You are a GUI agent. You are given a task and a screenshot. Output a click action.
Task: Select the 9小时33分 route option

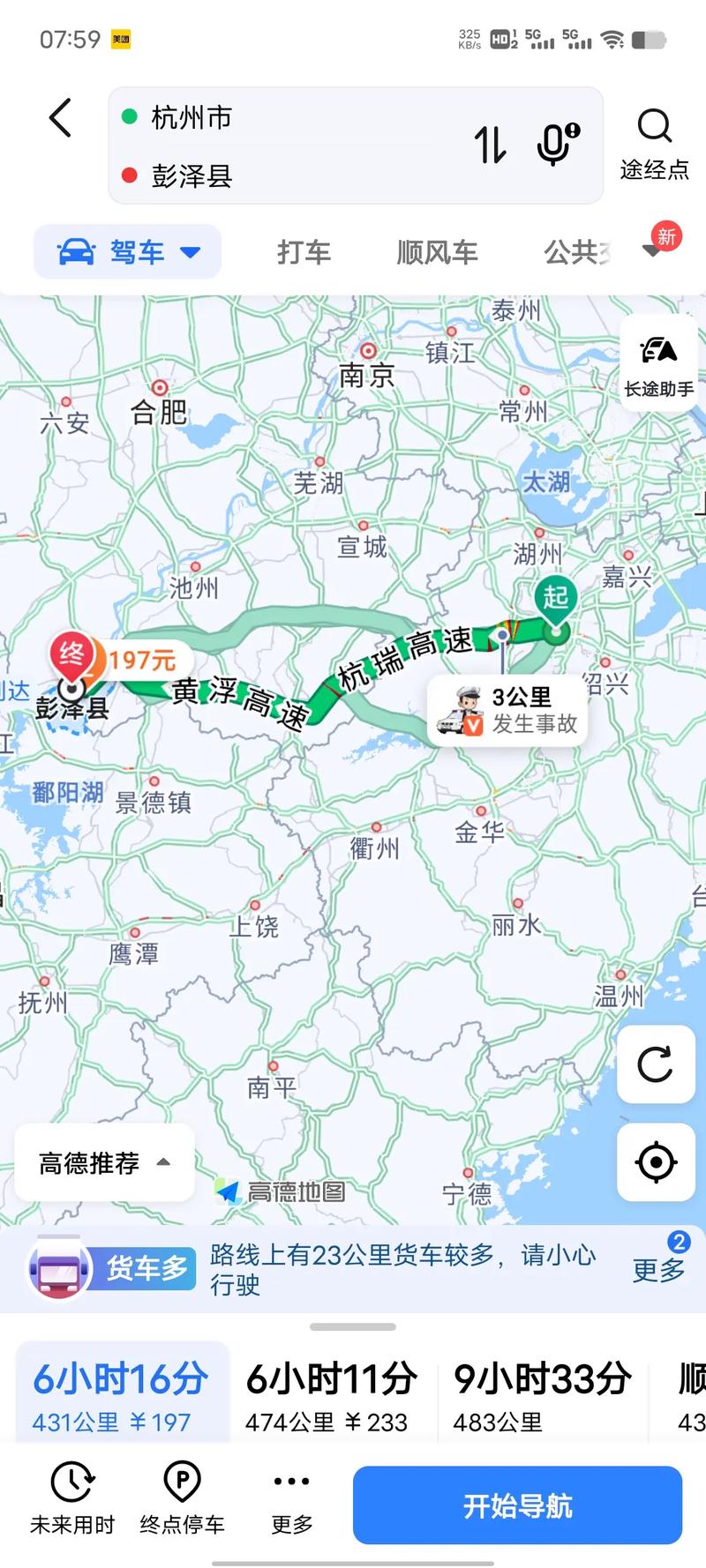pyautogui.click(x=542, y=1393)
